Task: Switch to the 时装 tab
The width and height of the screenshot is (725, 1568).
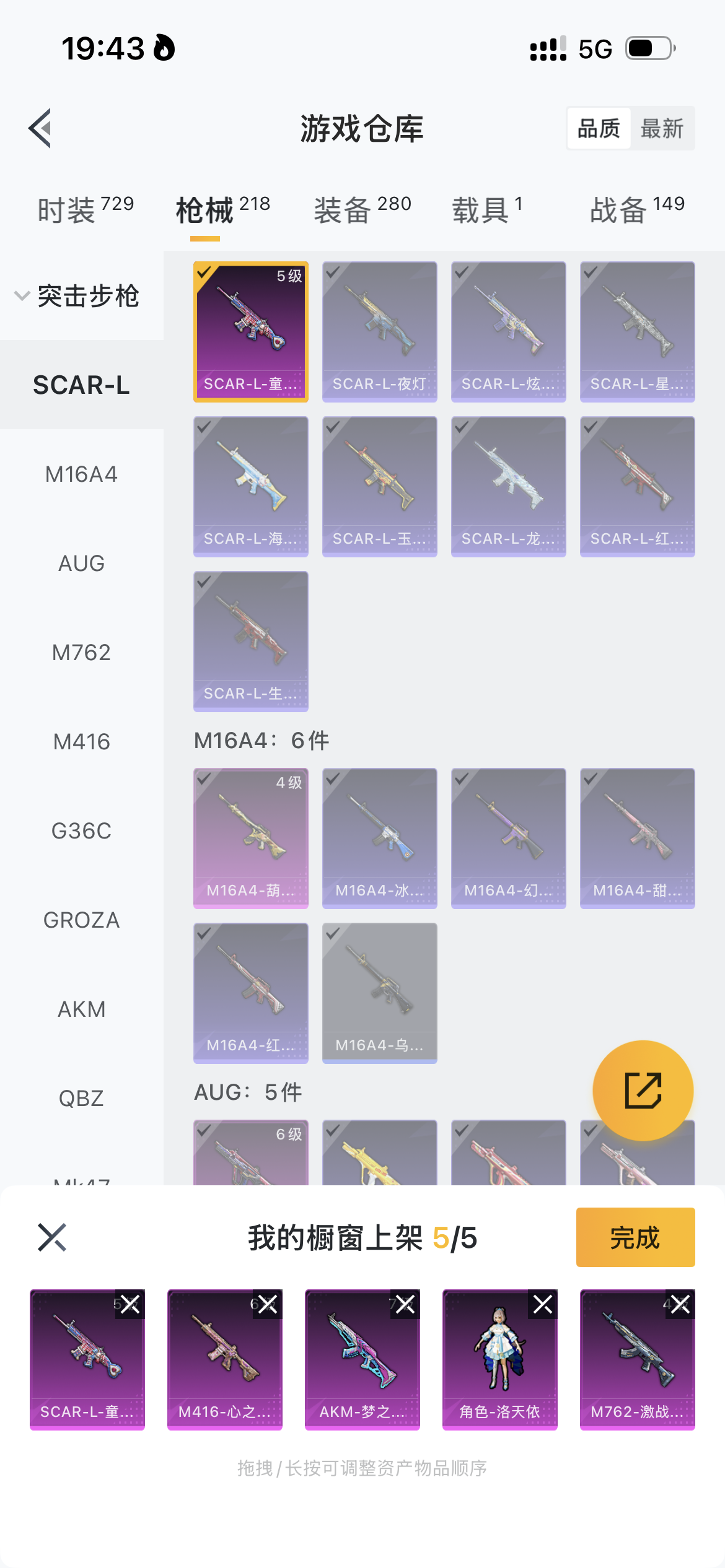Action: [x=86, y=209]
